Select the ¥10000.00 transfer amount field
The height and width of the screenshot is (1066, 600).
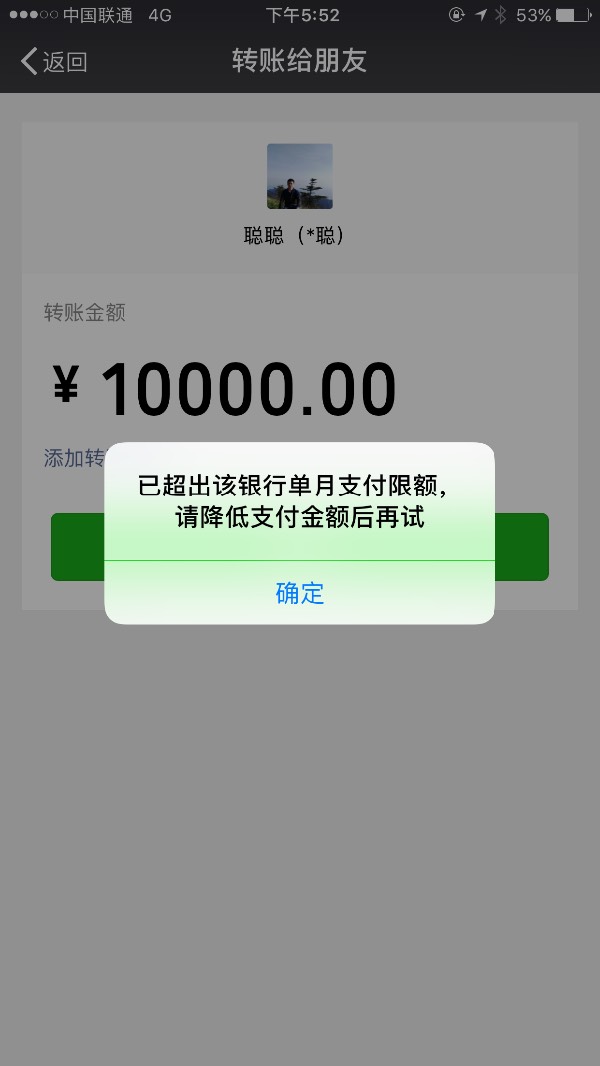coord(248,389)
